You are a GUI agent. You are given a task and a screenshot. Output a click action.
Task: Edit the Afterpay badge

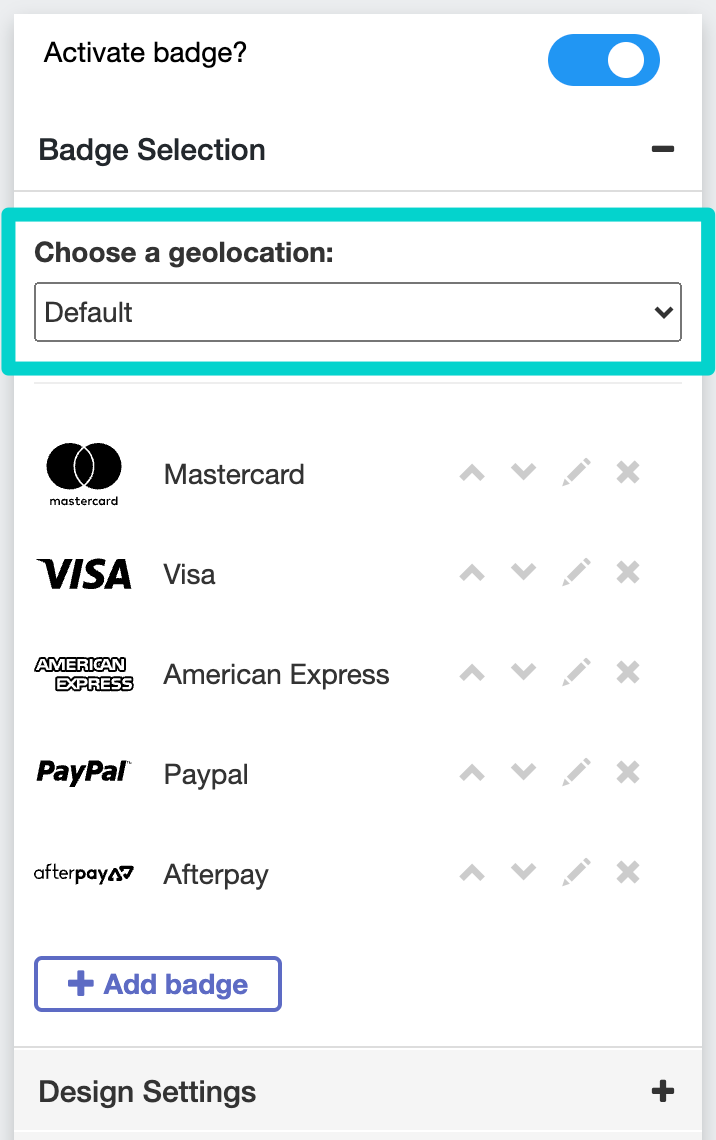click(576, 872)
